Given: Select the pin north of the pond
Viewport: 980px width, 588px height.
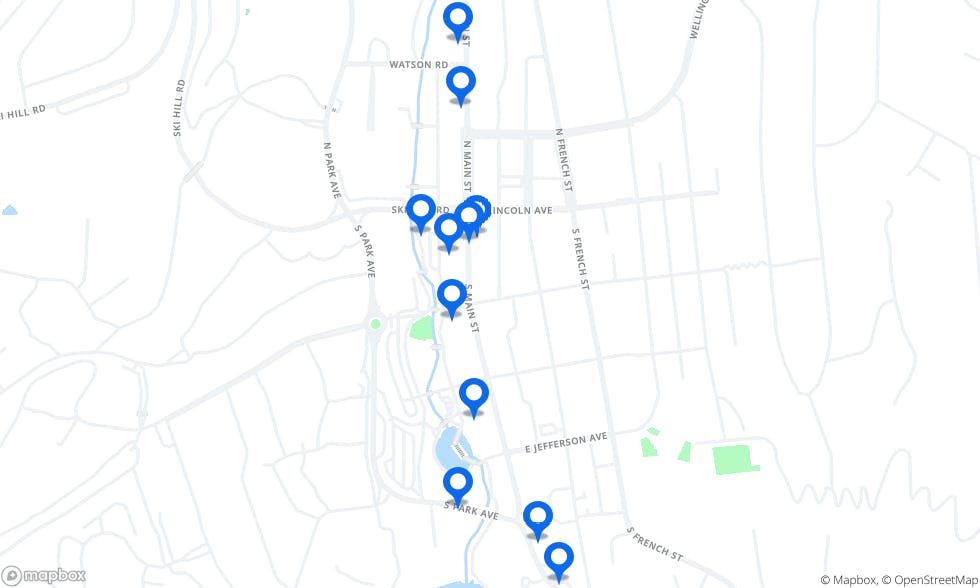Looking at the screenshot, I should (473, 395).
